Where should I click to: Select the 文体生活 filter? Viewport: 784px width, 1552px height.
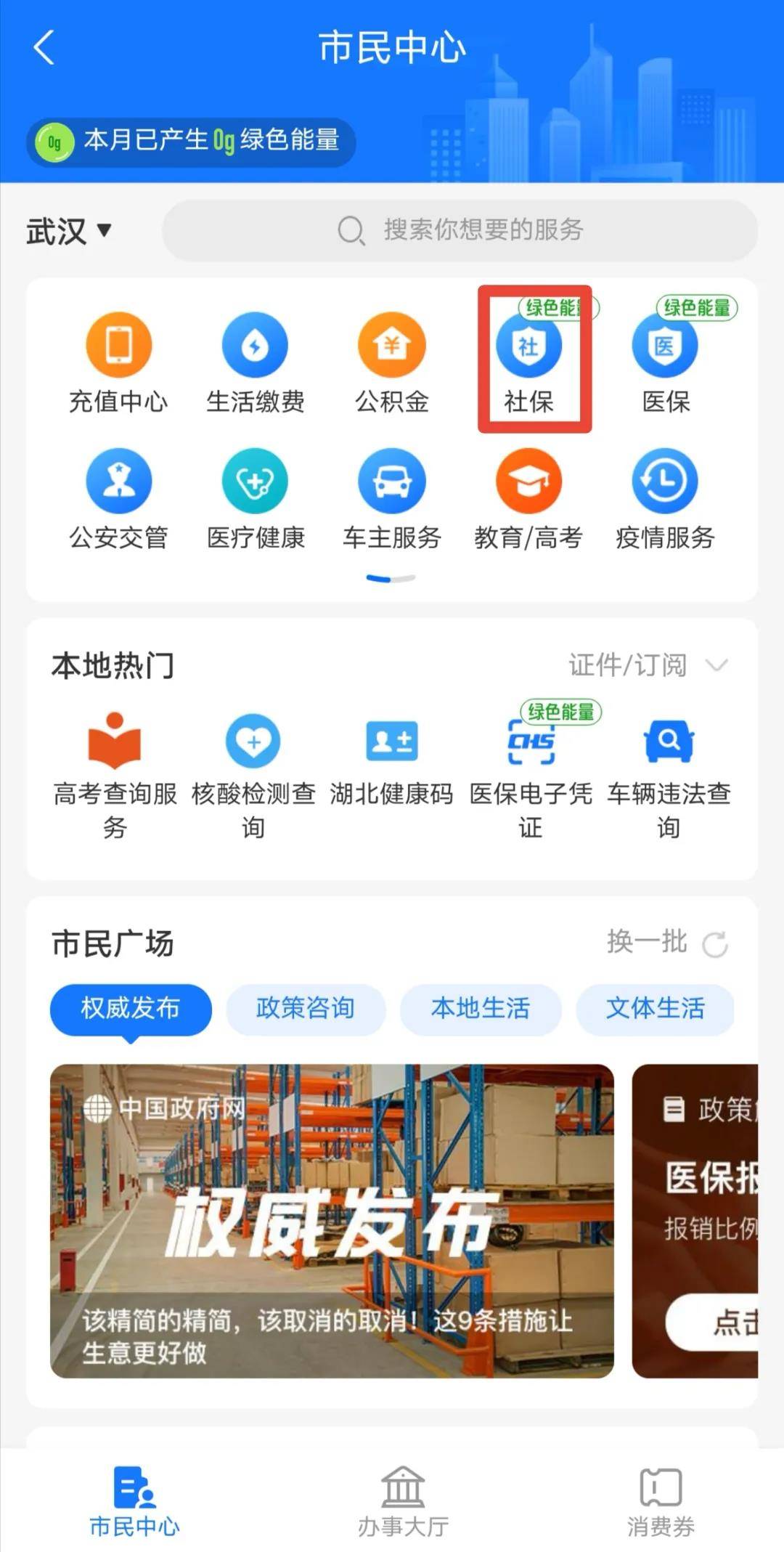(656, 1009)
